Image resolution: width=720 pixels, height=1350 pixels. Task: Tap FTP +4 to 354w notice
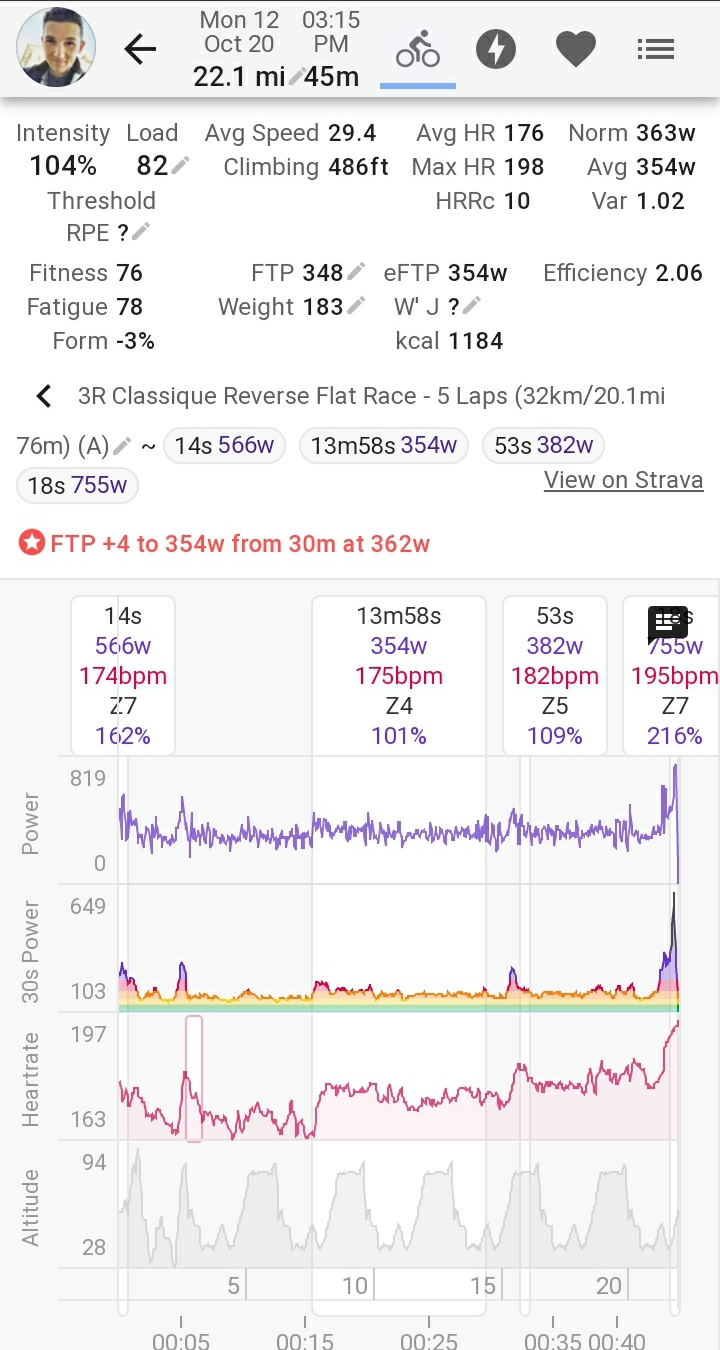click(224, 544)
